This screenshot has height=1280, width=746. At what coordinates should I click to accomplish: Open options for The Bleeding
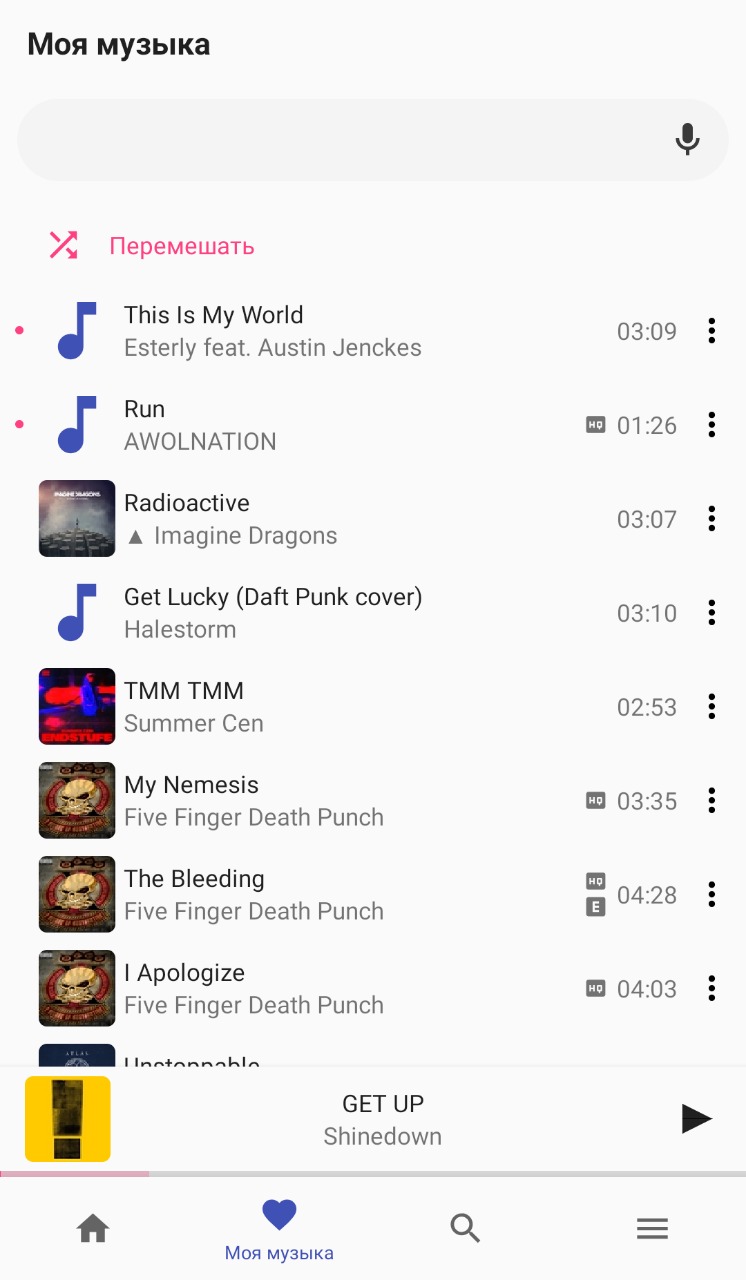pos(711,895)
